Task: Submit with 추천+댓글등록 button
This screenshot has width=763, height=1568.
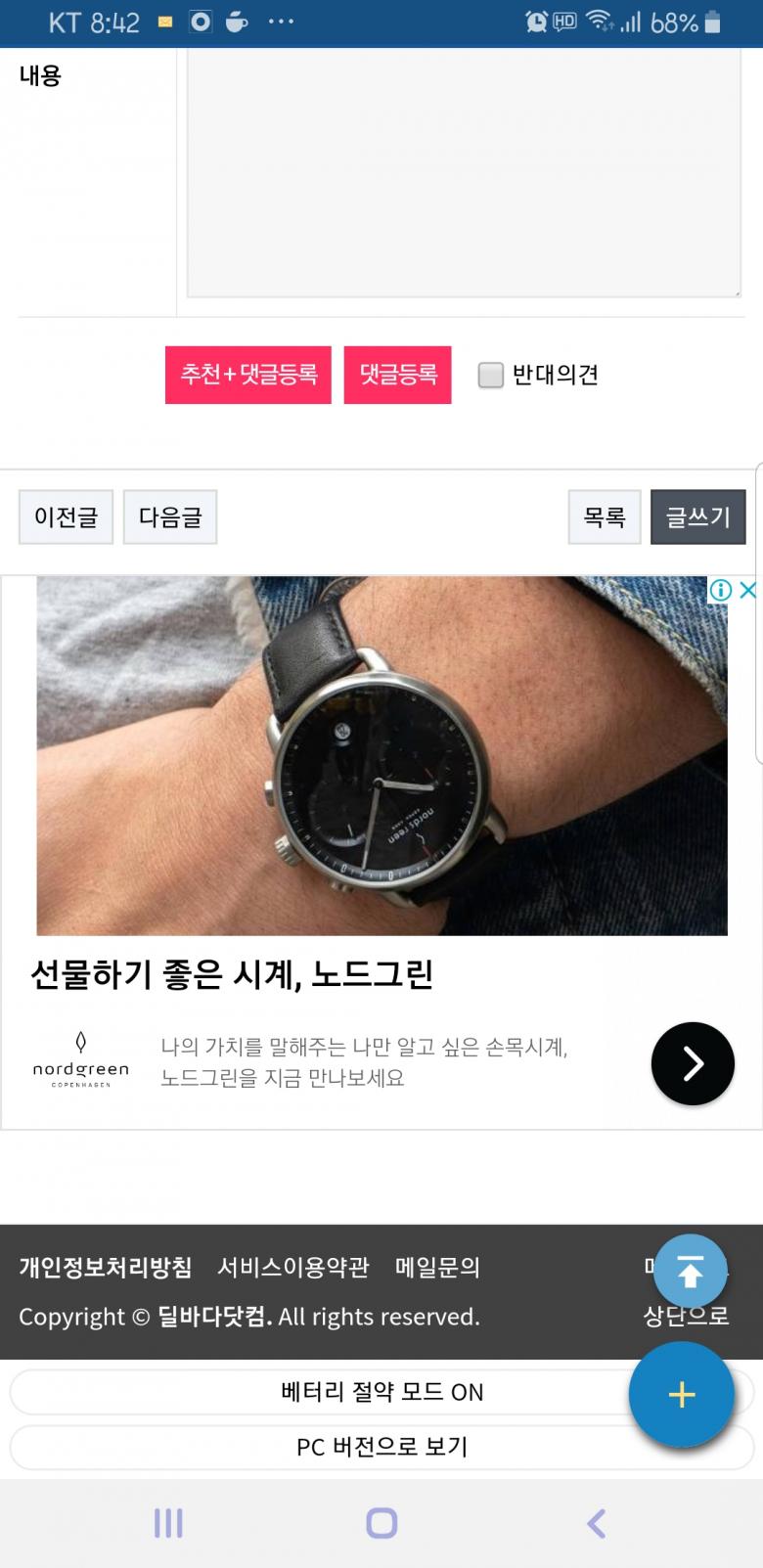Action: 248,375
